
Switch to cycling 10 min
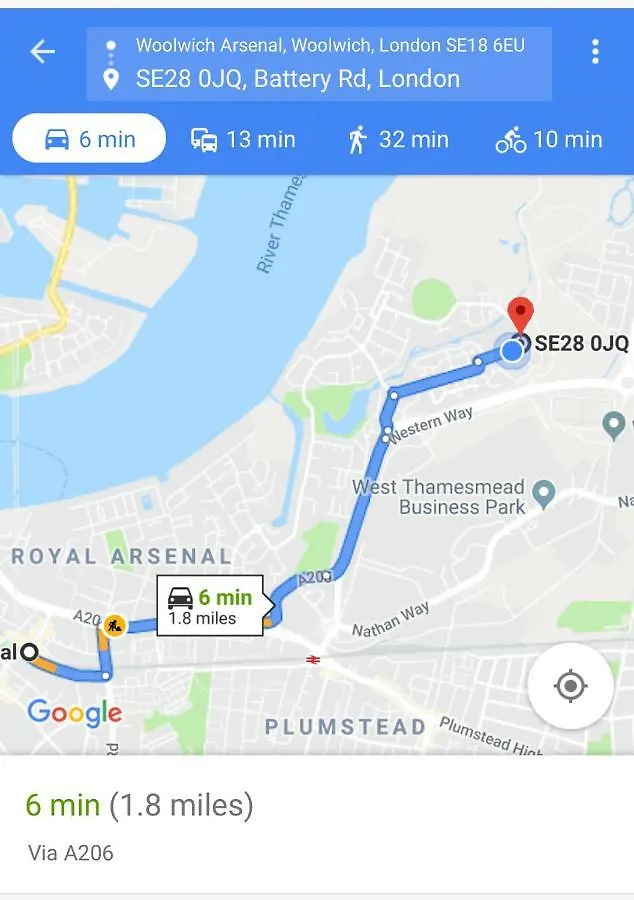[x=549, y=139]
